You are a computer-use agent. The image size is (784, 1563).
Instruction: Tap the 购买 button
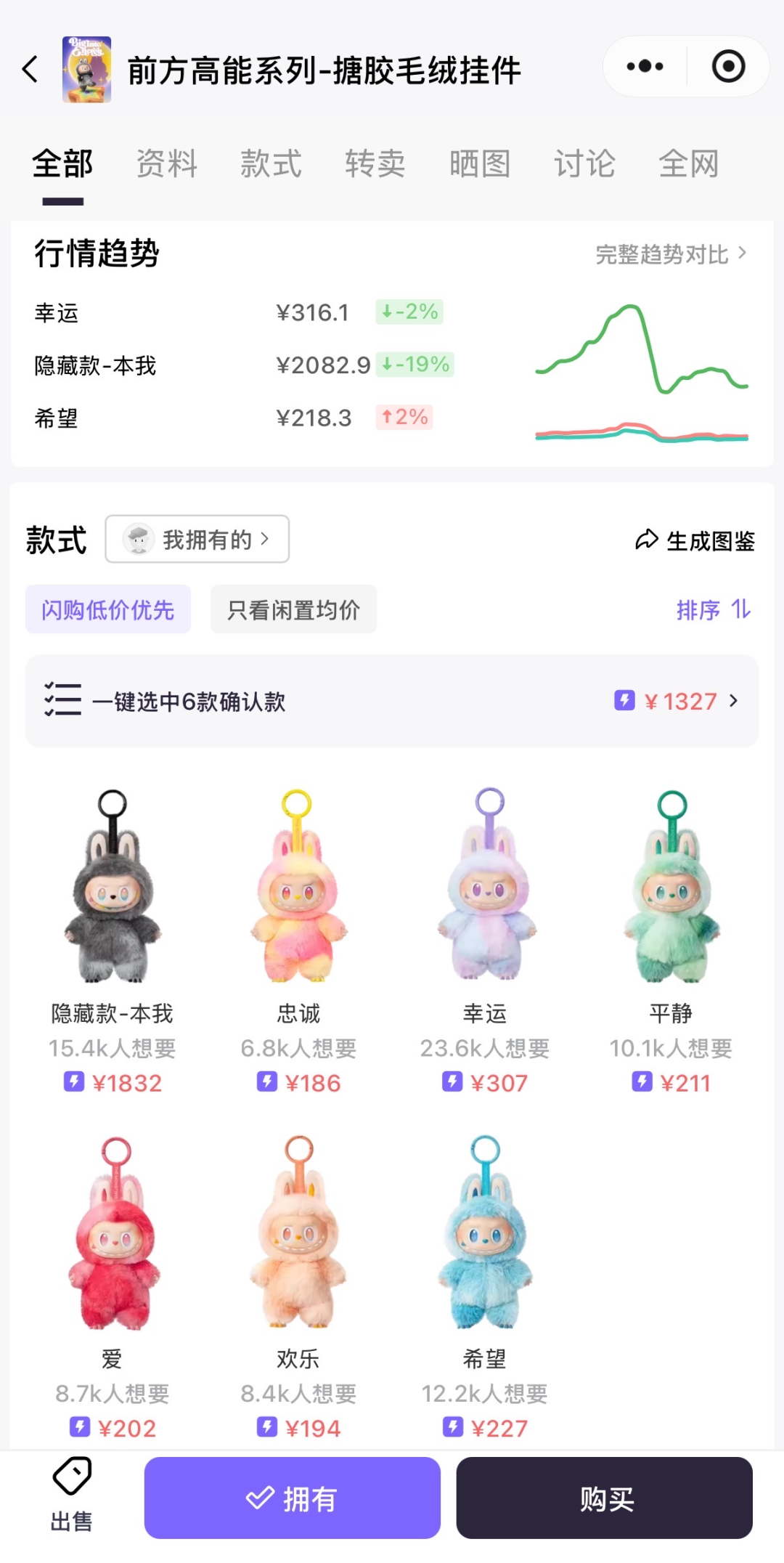tap(604, 1498)
